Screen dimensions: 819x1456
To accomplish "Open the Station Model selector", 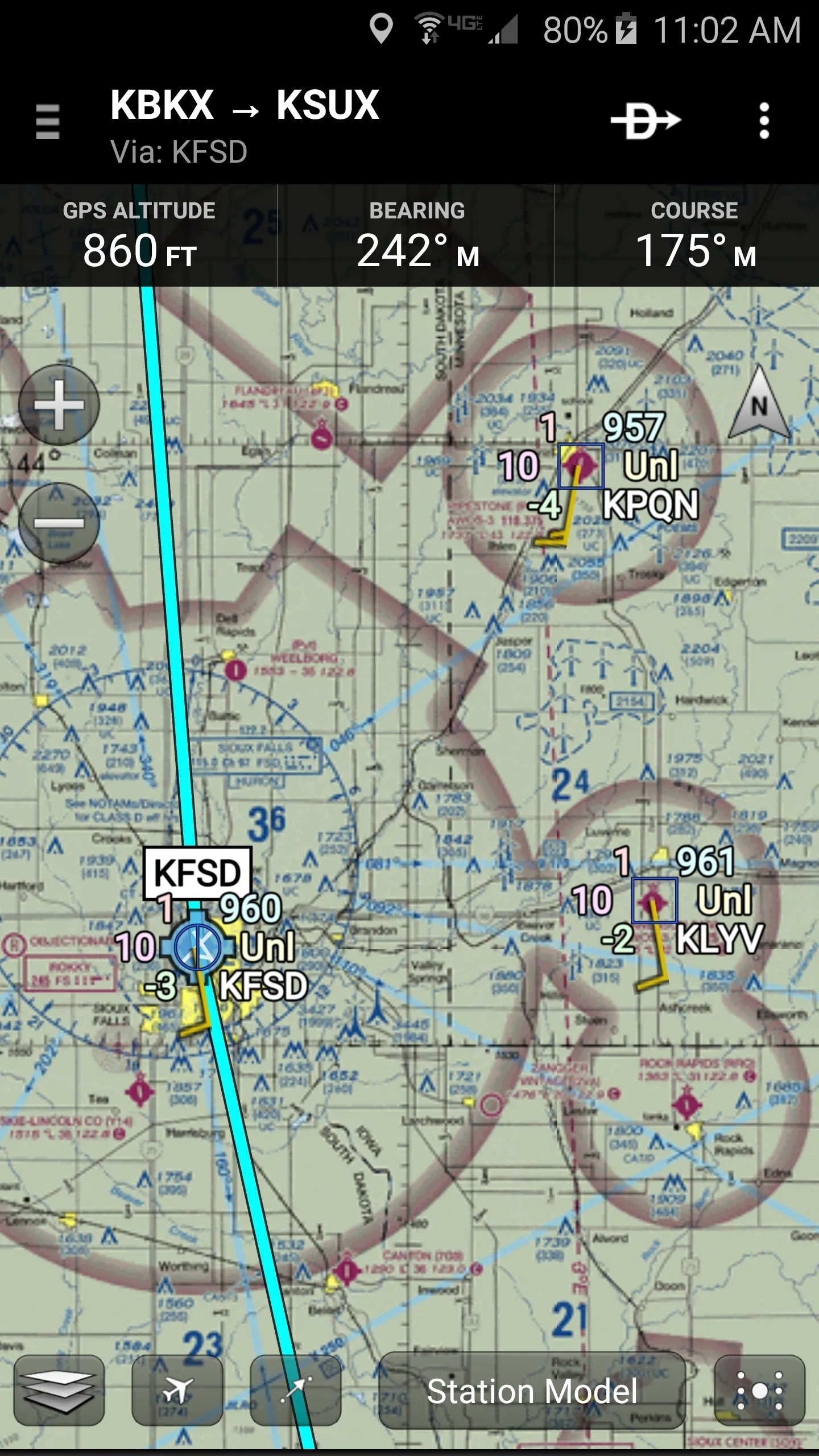I will (532, 1391).
